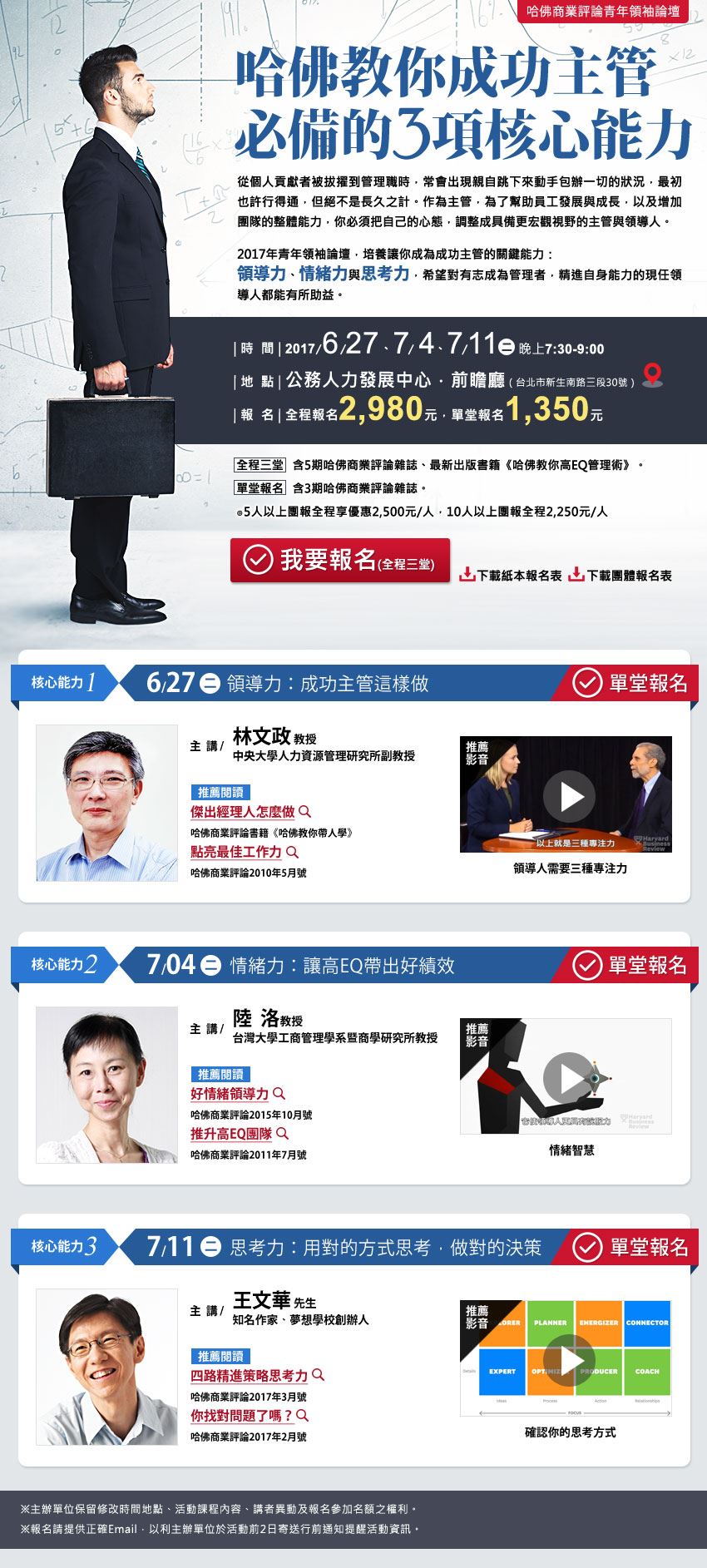Open the recommended reading 好情緒領導力
The height and width of the screenshot is (1568, 707).
coord(238,1094)
